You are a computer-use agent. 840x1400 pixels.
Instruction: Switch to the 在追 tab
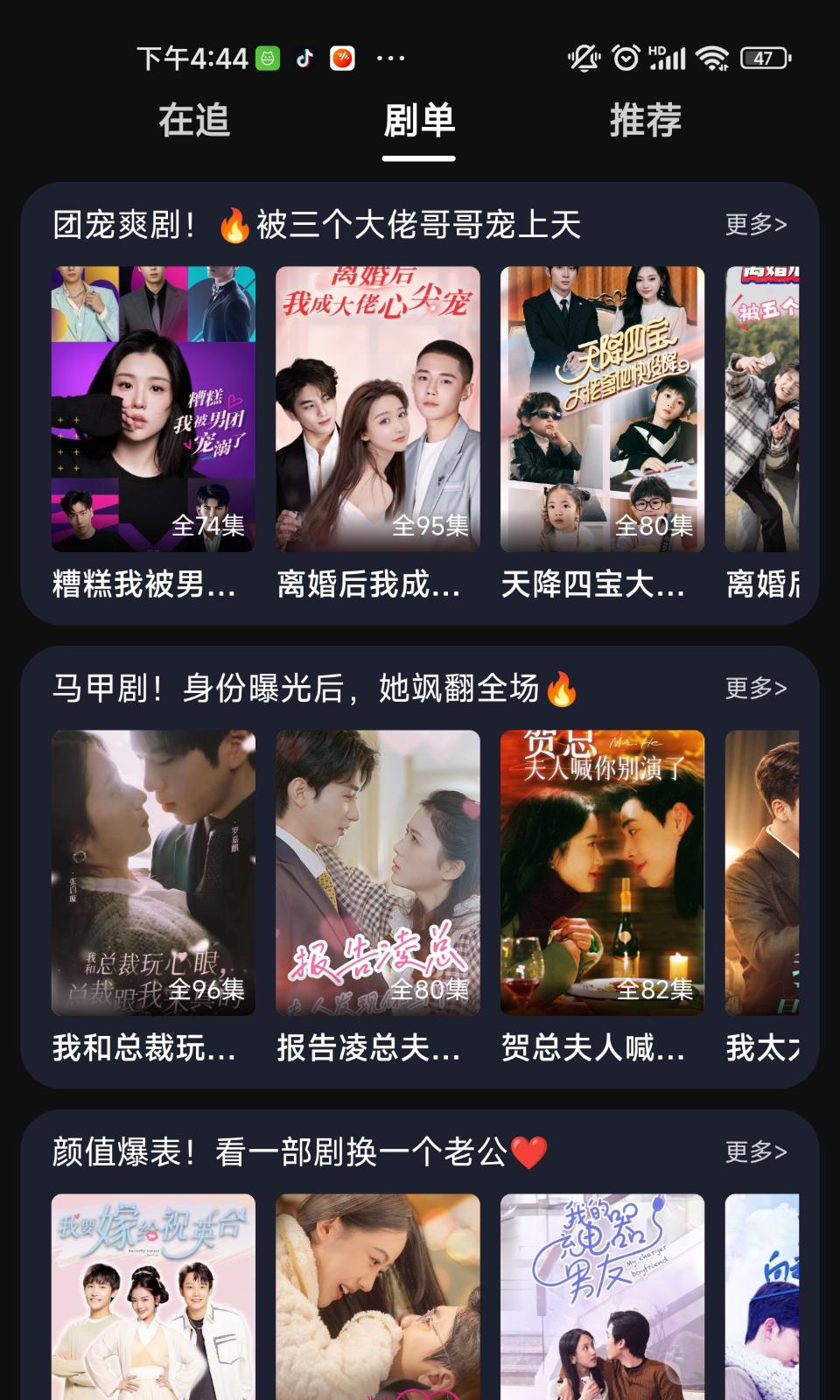point(194,121)
